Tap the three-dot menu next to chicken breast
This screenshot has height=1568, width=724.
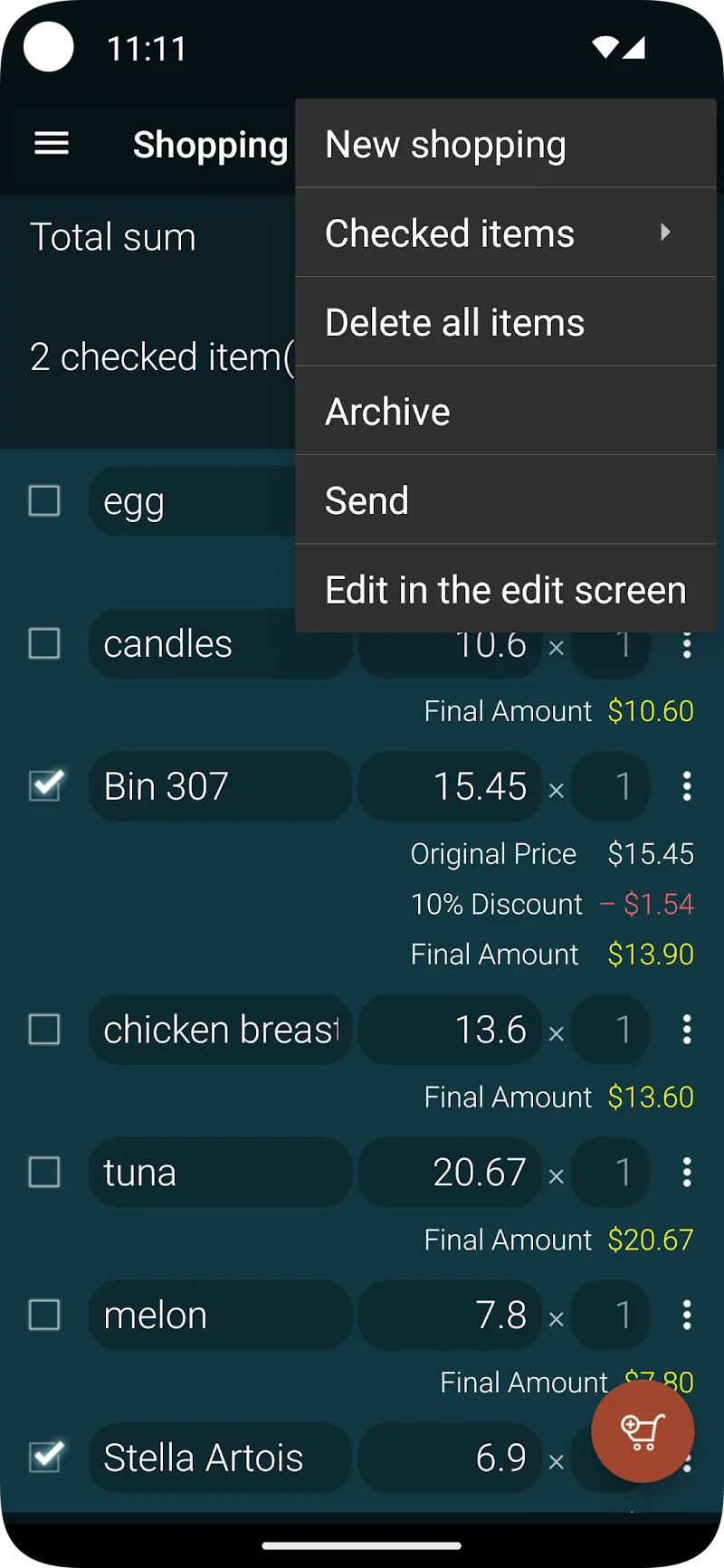pos(687,1029)
